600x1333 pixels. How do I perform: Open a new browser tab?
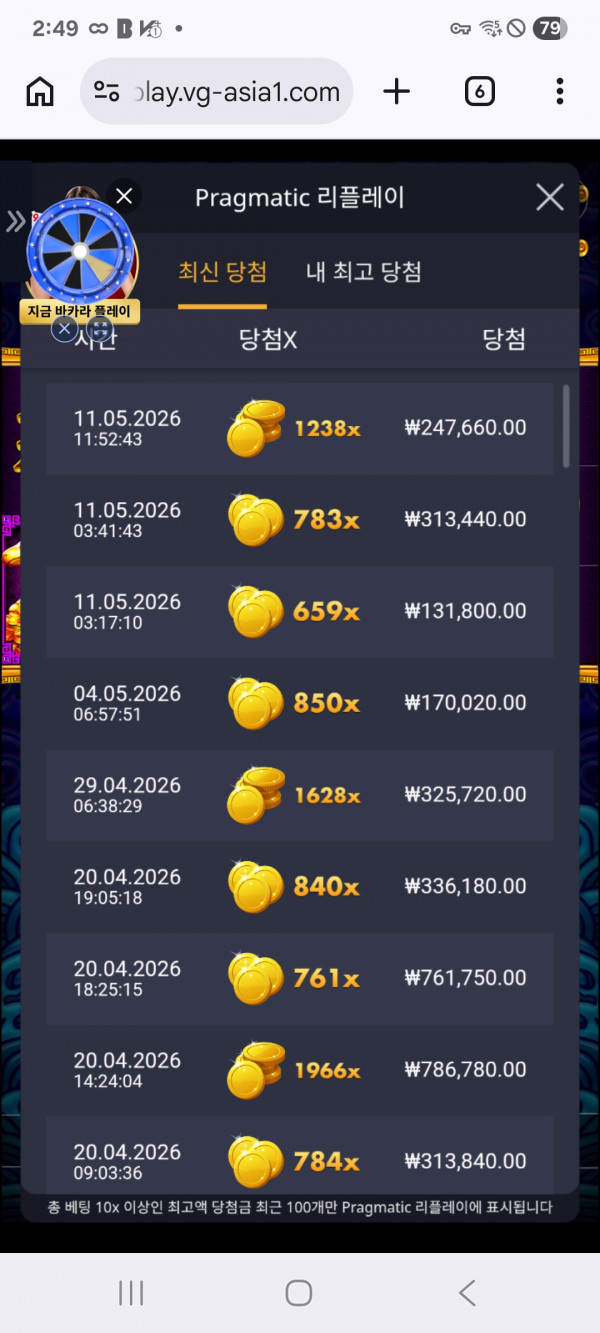pos(397,92)
